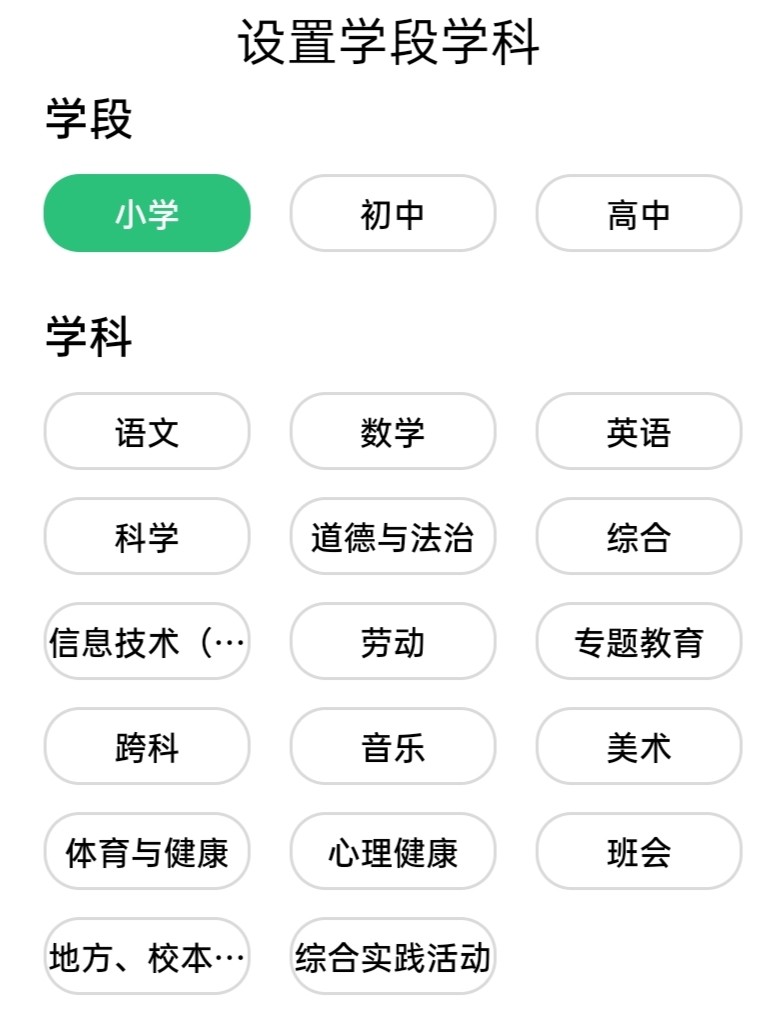Choose the 高中 school stage
This screenshot has width=765, height=1020.
point(638,213)
